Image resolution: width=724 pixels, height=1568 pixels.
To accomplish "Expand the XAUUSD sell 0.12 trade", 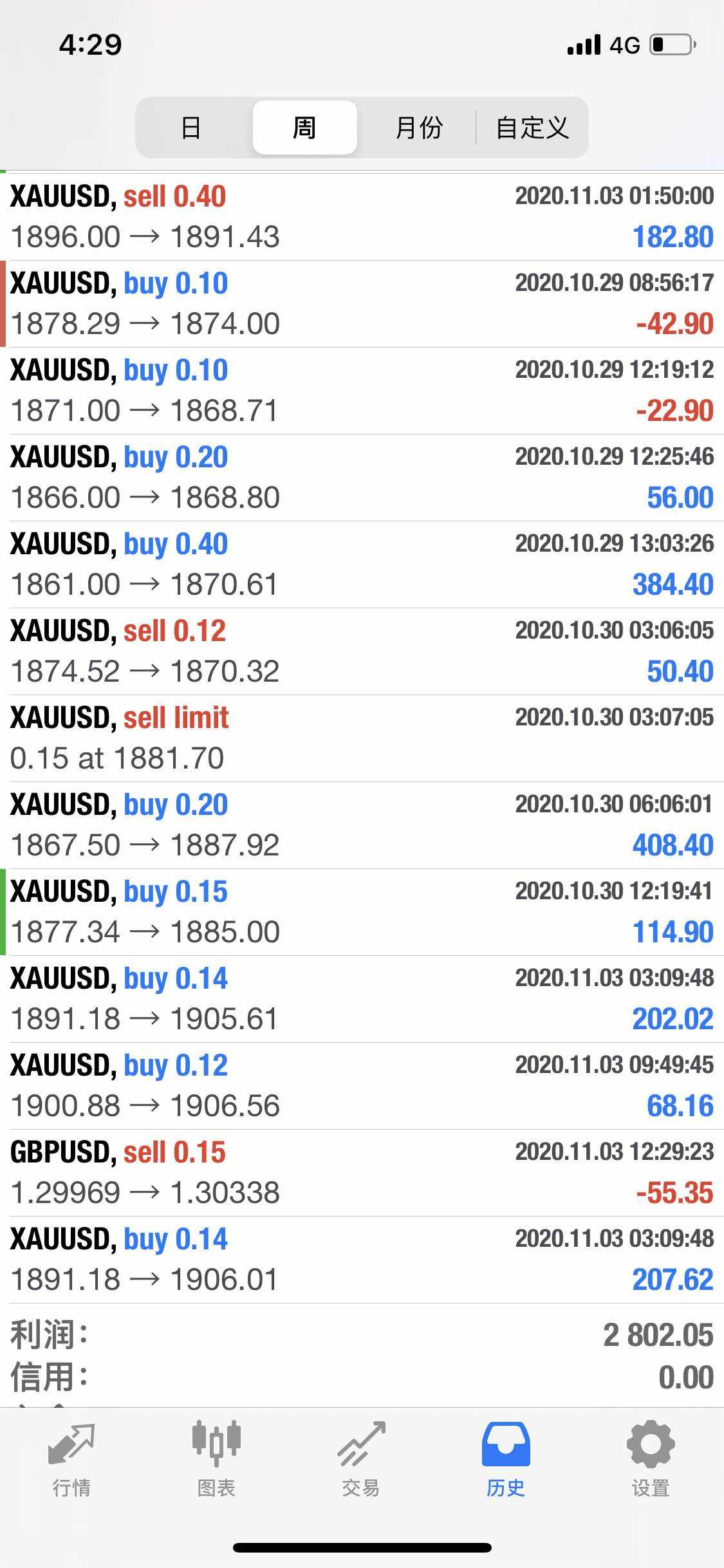I will [x=362, y=651].
